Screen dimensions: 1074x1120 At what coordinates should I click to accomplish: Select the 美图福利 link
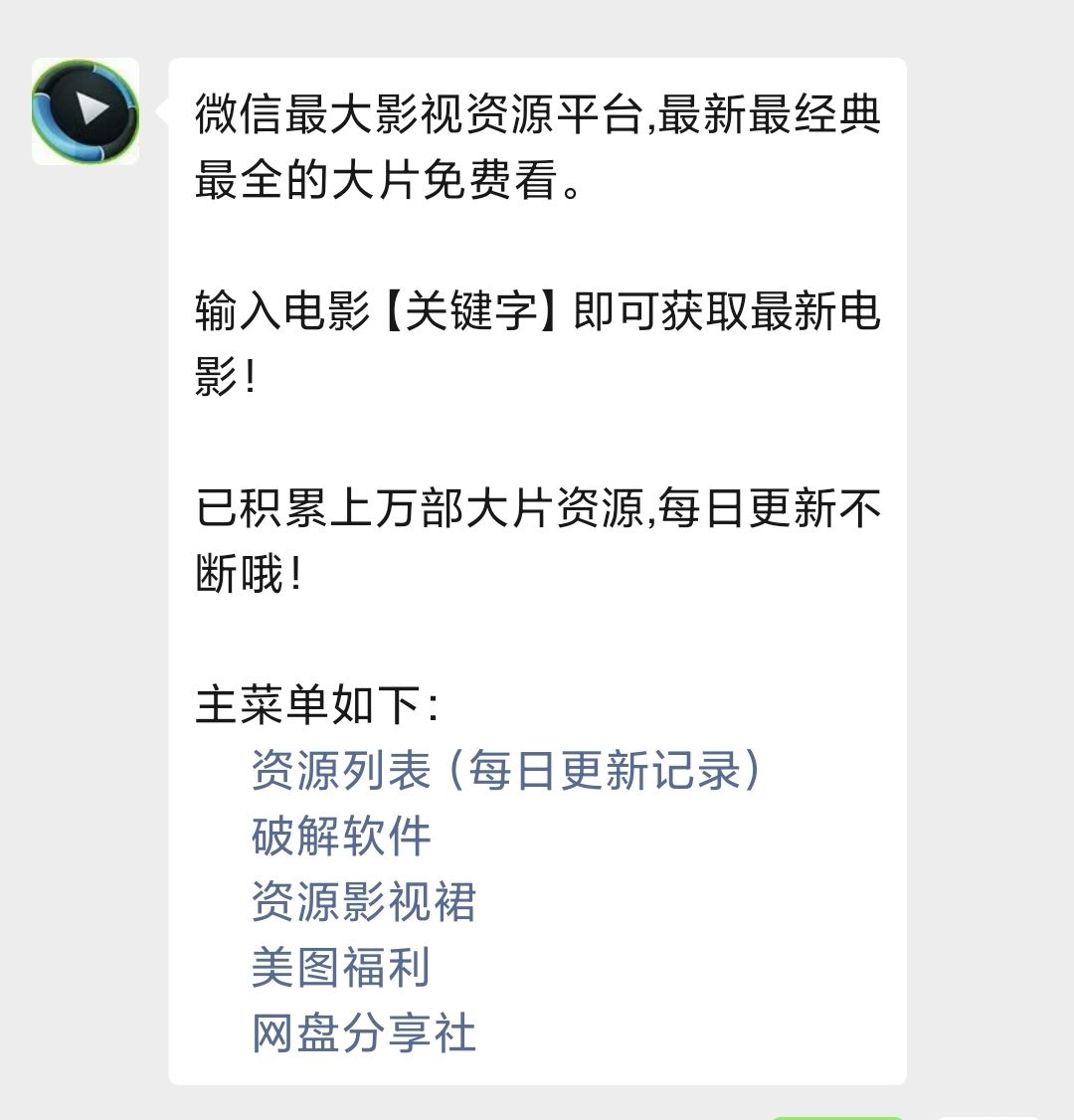tap(341, 968)
